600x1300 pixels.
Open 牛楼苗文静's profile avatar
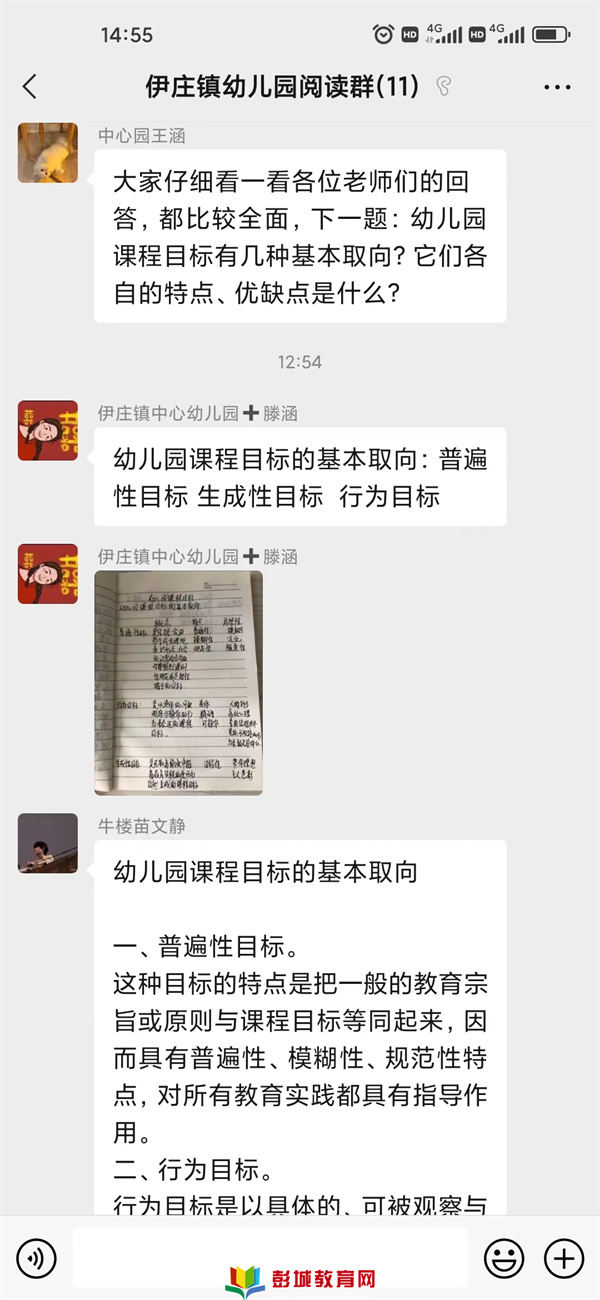[x=47, y=843]
